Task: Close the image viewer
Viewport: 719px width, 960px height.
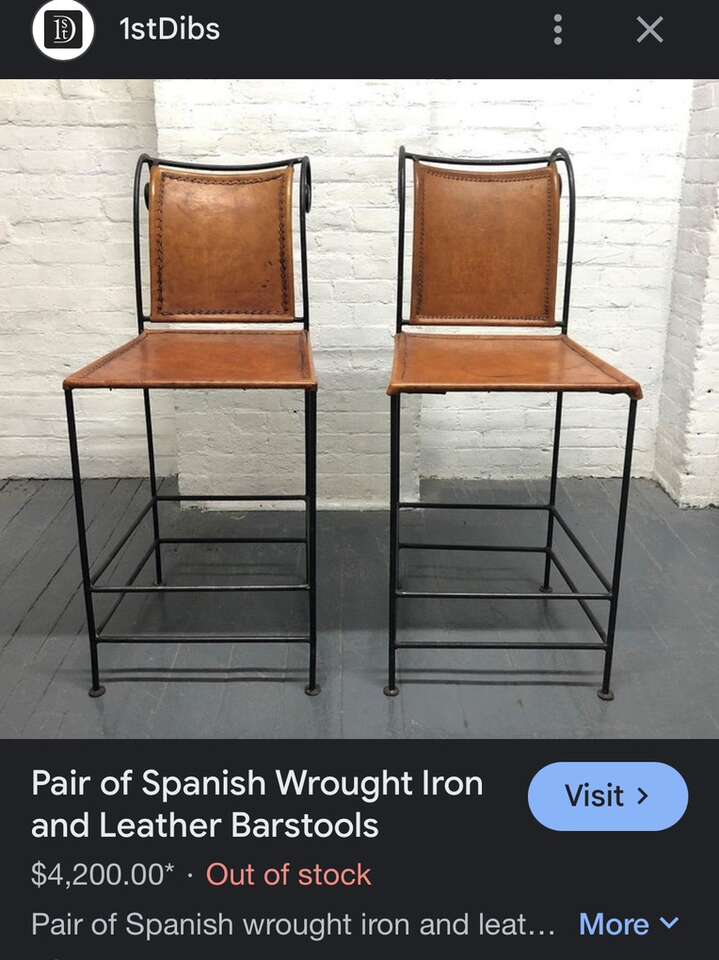Action: [x=650, y=30]
